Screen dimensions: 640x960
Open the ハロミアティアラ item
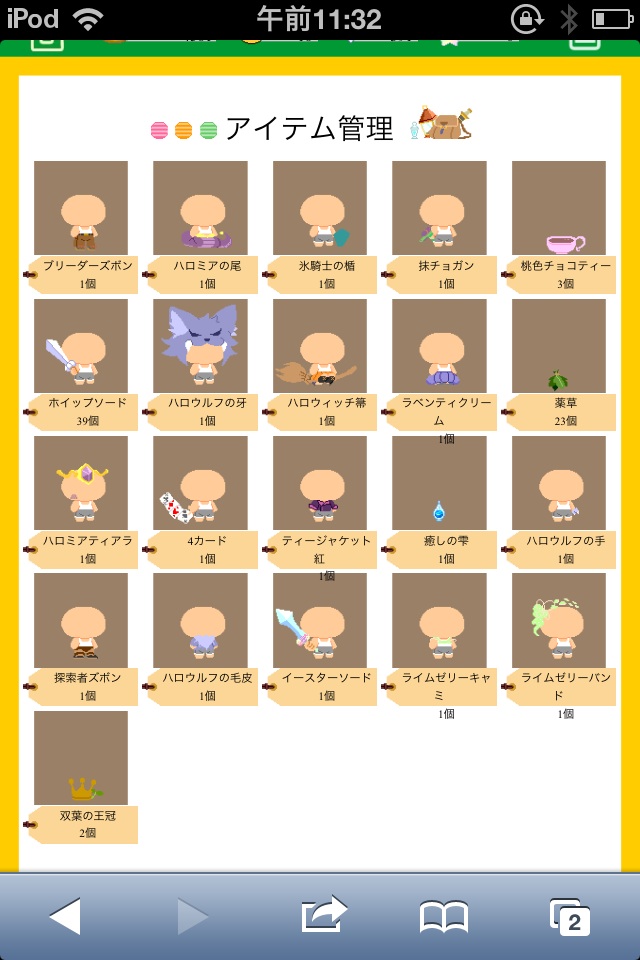81,482
